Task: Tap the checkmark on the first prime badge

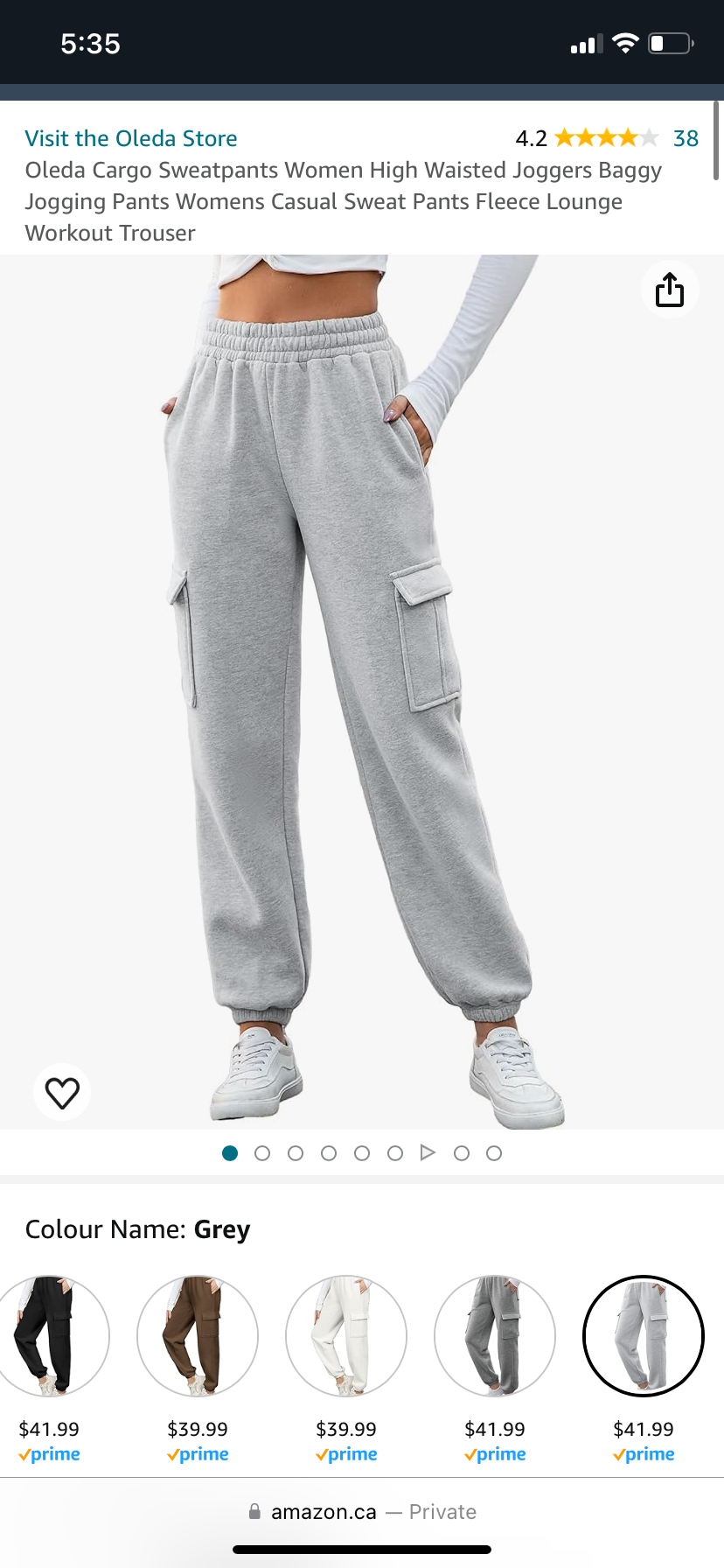Action: [x=24, y=1454]
